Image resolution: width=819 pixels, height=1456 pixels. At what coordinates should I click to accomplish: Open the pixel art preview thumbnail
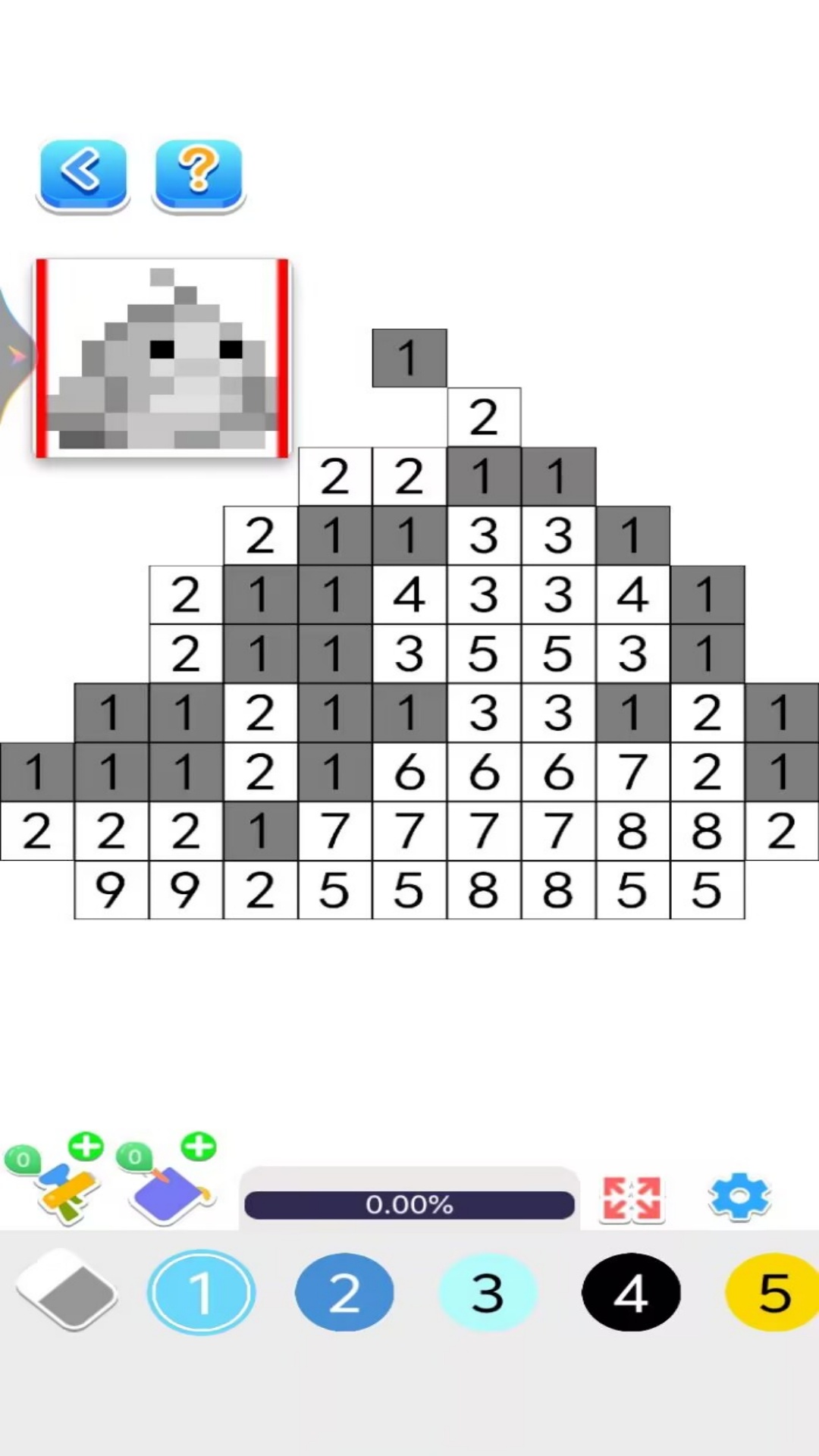tap(162, 357)
